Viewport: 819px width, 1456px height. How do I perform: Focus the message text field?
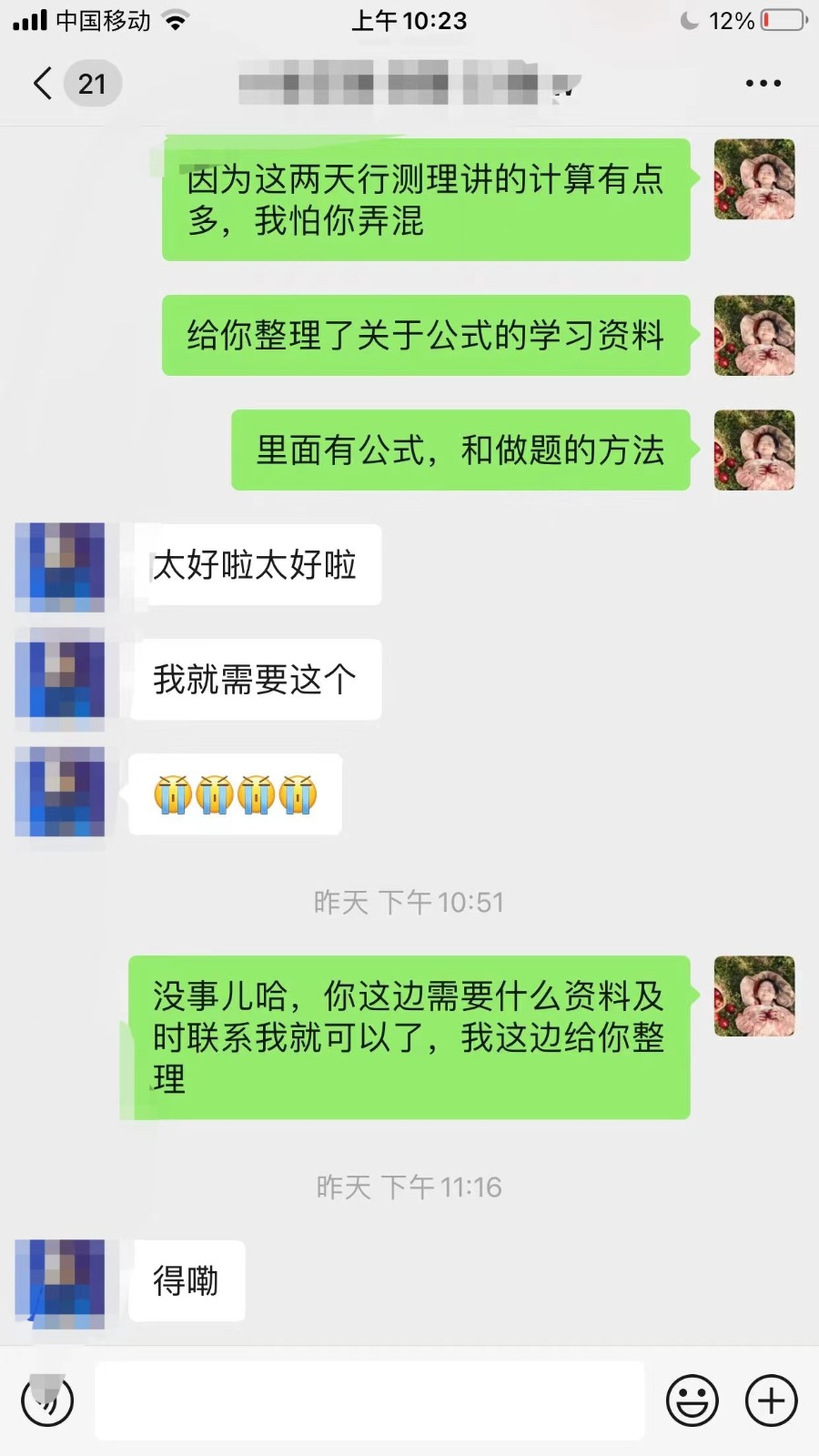pos(369,1400)
